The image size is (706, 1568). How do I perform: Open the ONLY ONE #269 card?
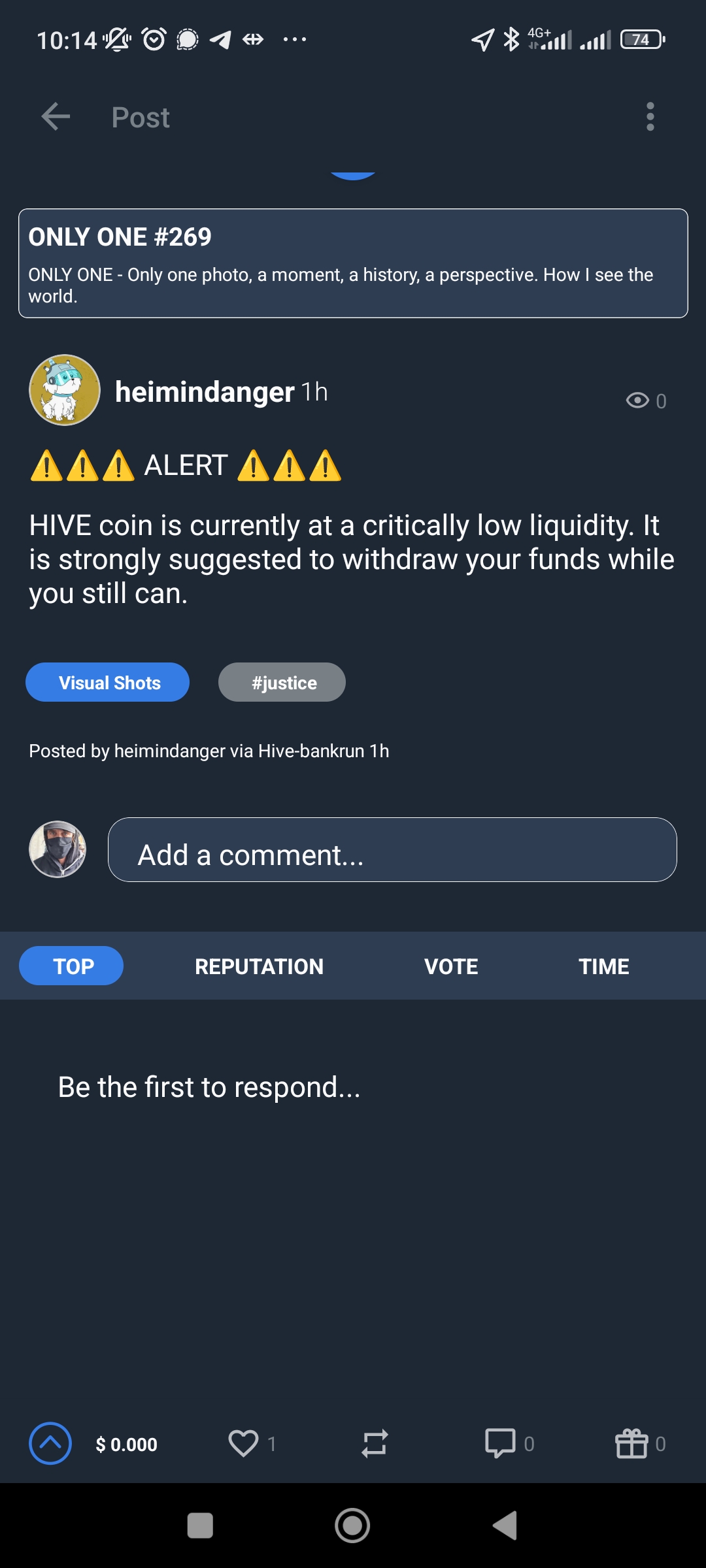[x=353, y=263]
